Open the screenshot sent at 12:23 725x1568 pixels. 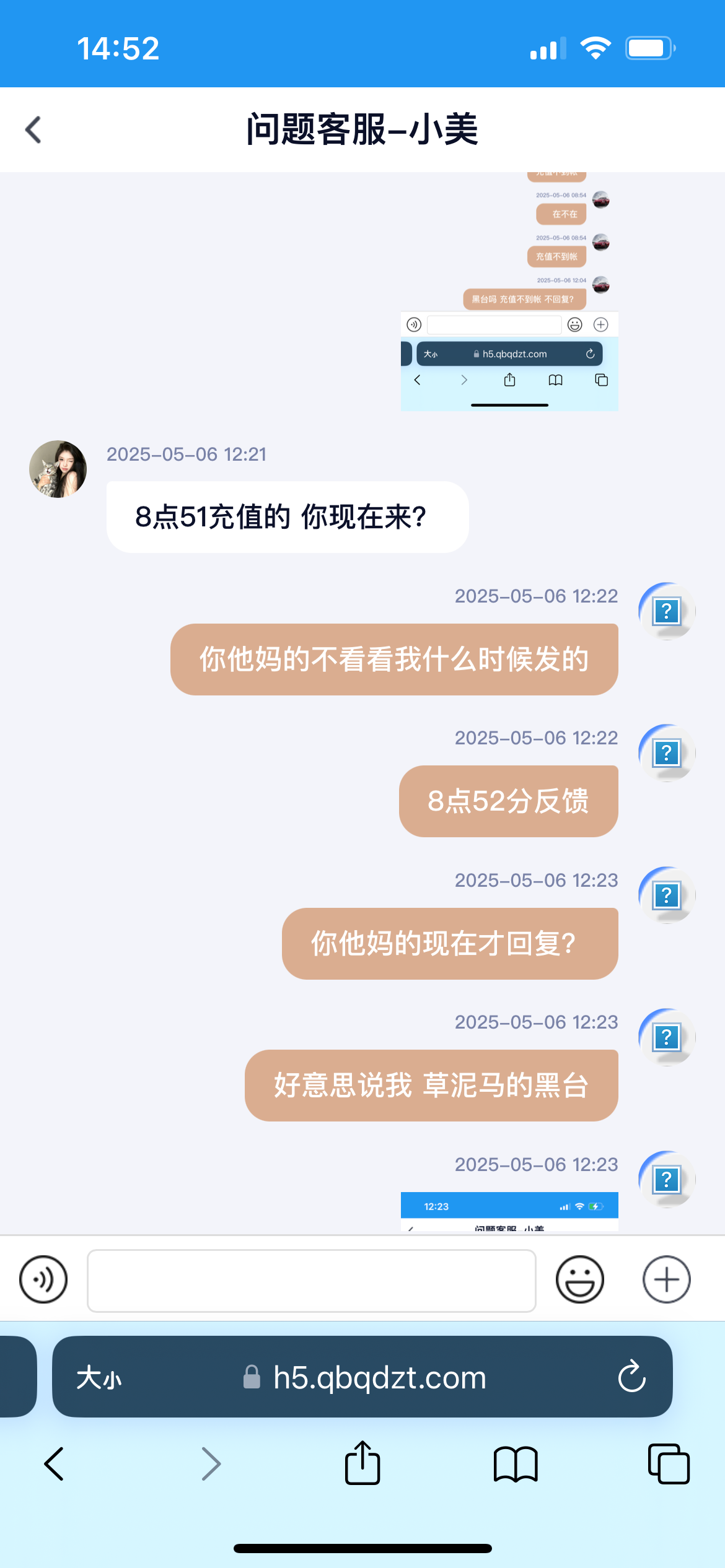pyautogui.click(x=509, y=1211)
